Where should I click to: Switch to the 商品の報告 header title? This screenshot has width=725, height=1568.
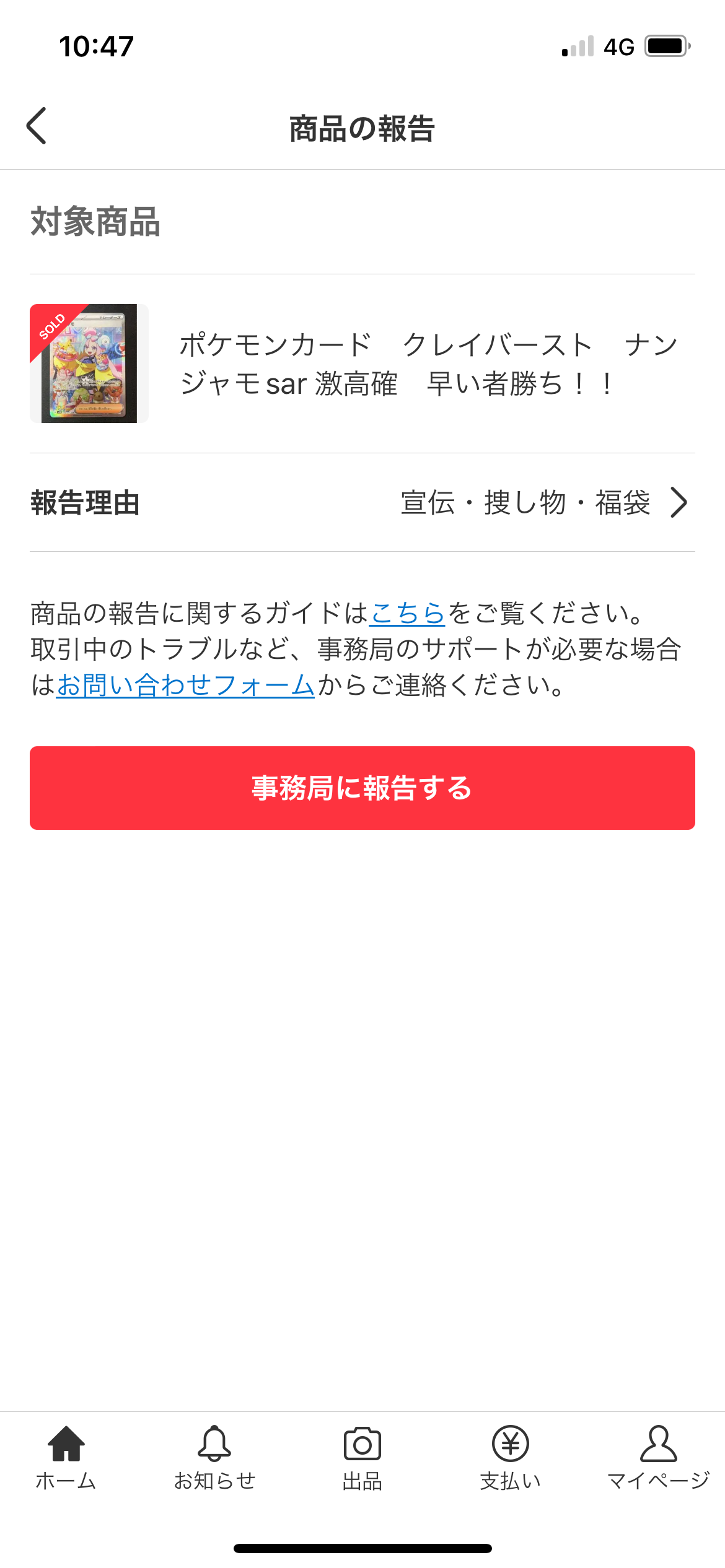[x=362, y=127]
